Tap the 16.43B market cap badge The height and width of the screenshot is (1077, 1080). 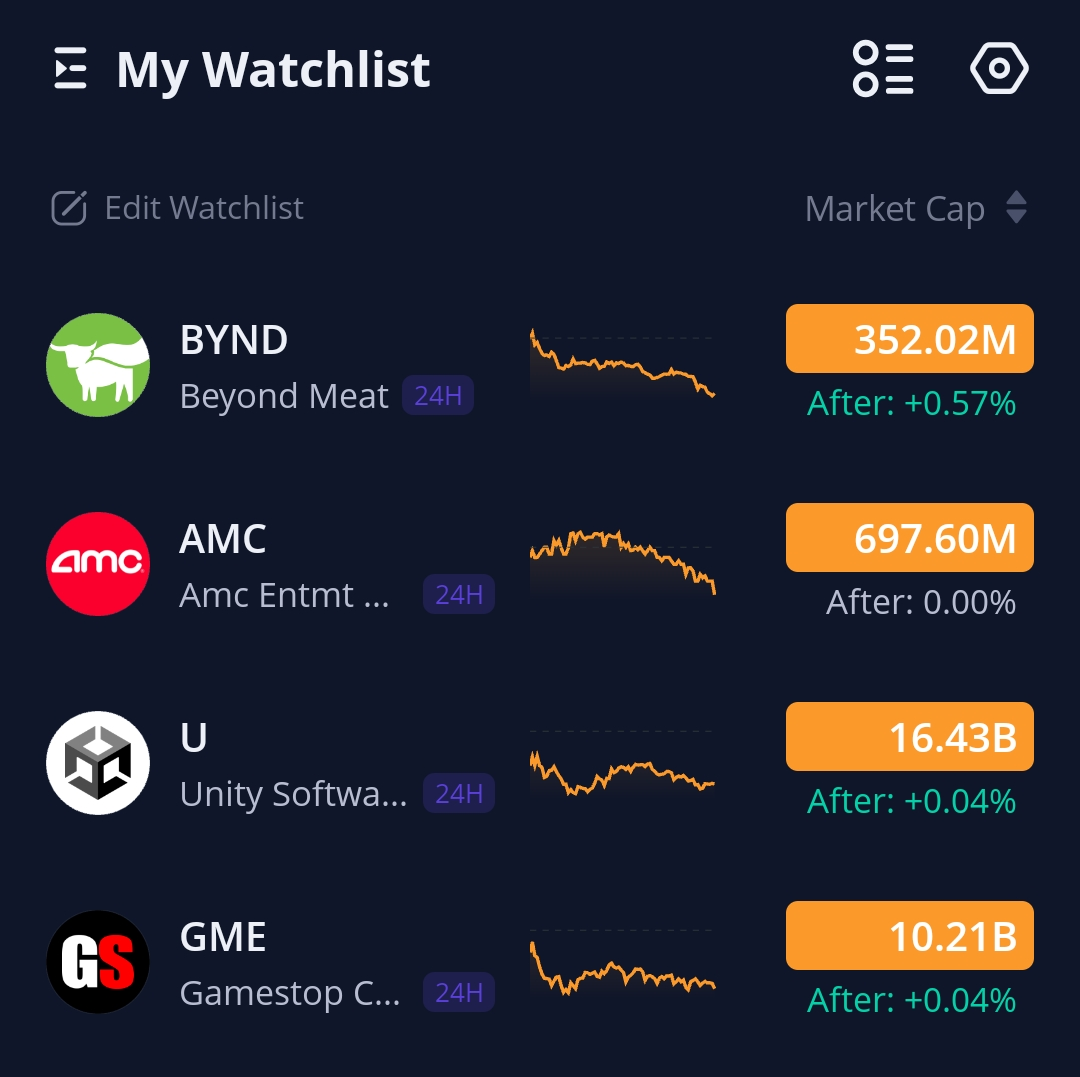point(909,737)
